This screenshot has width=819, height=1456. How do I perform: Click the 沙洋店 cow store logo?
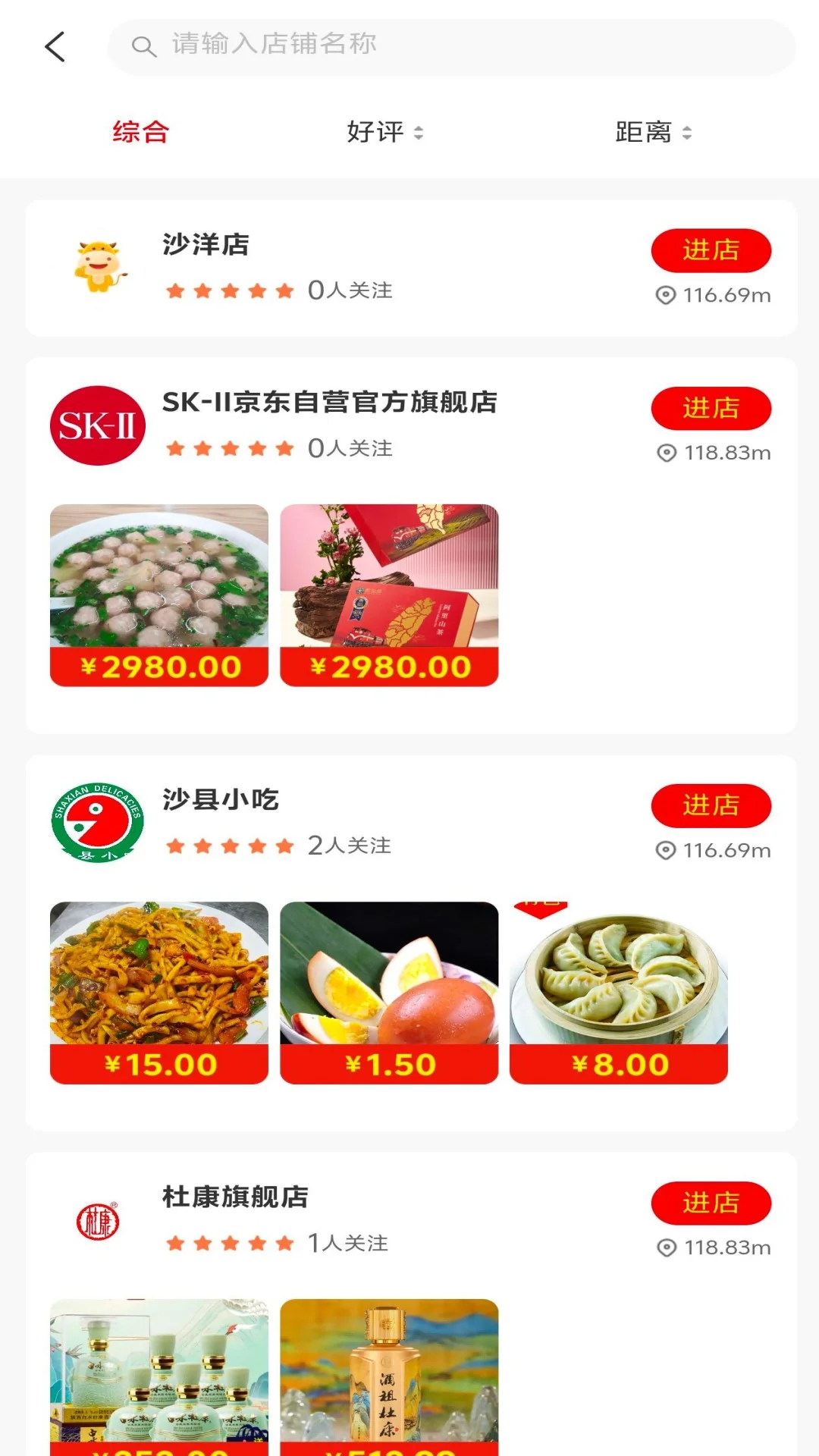click(97, 268)
